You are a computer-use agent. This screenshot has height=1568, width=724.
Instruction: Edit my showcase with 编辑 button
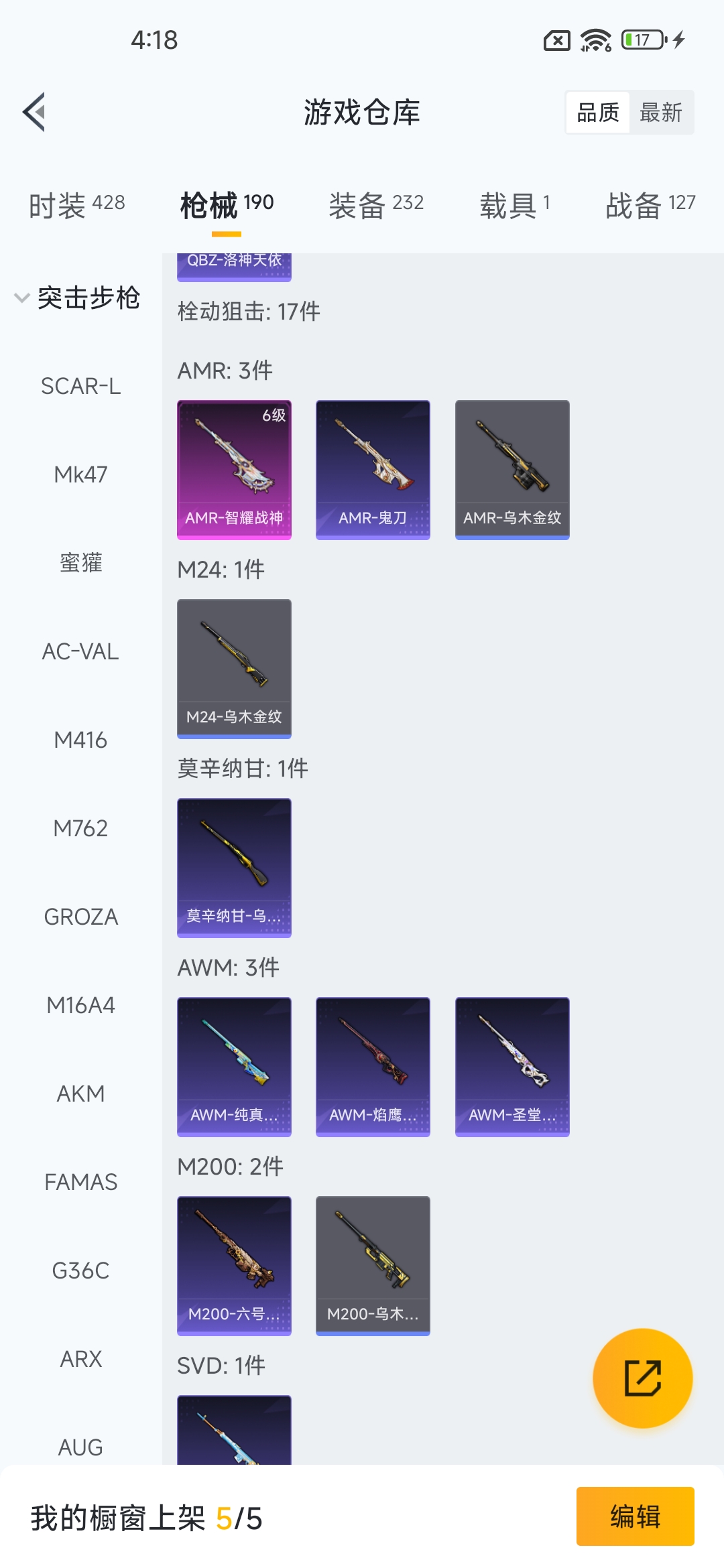635,1516
